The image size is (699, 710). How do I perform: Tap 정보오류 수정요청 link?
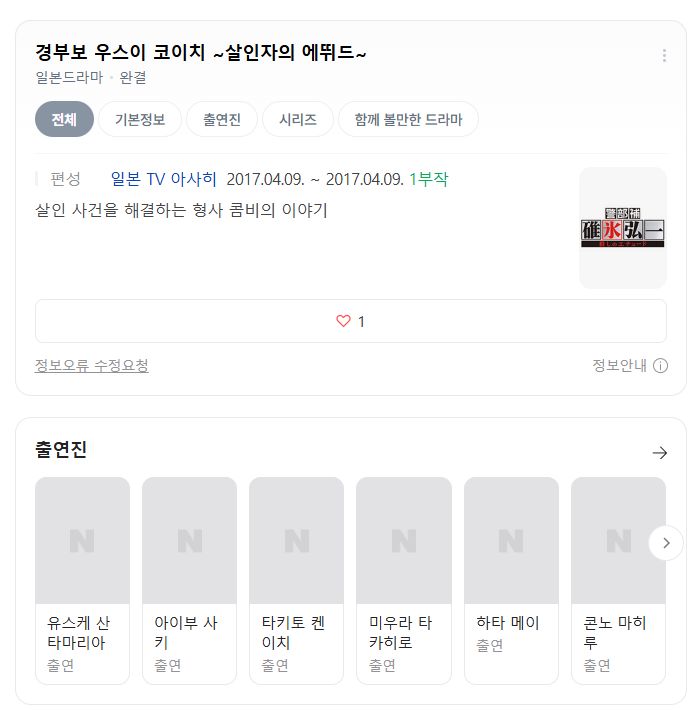pyautogui.click(x=91, y=365)
